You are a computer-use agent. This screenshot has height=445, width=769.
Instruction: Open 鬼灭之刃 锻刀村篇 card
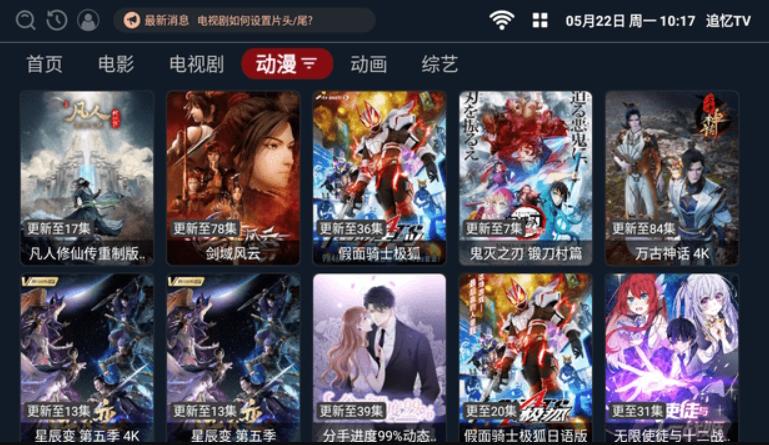[525, 178]
